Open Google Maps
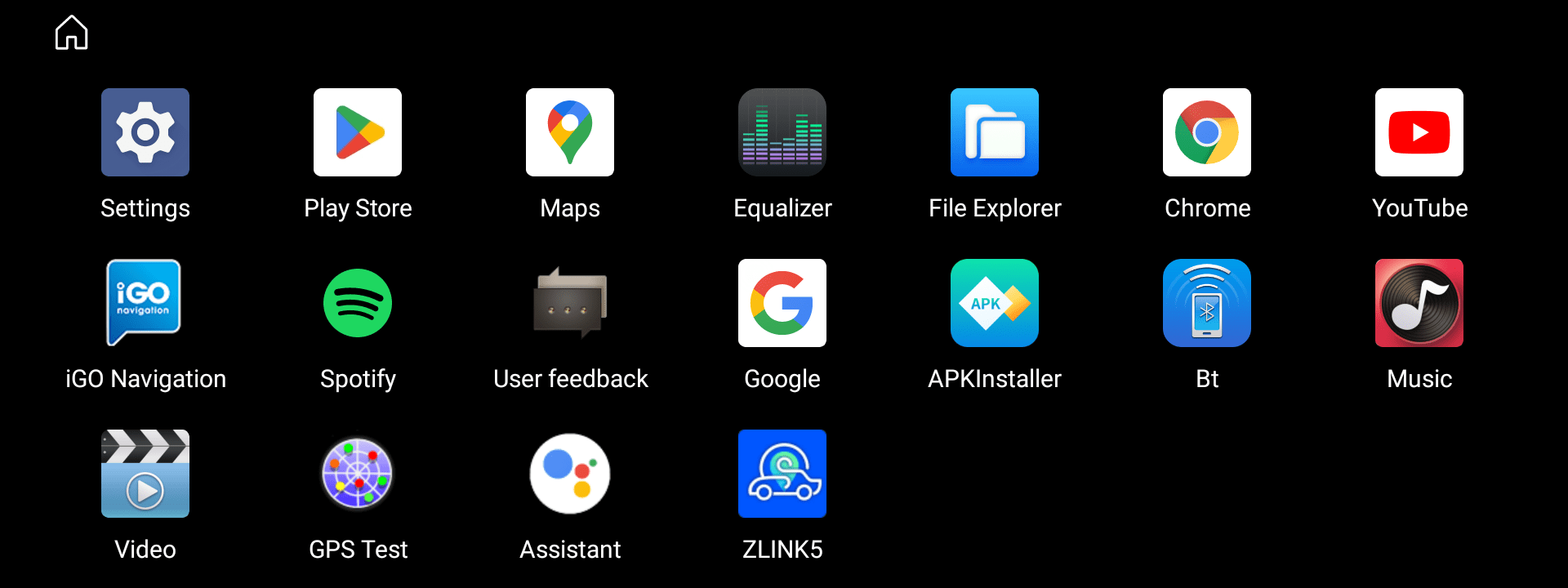The image size is (1568, 588). pos(570,132)
